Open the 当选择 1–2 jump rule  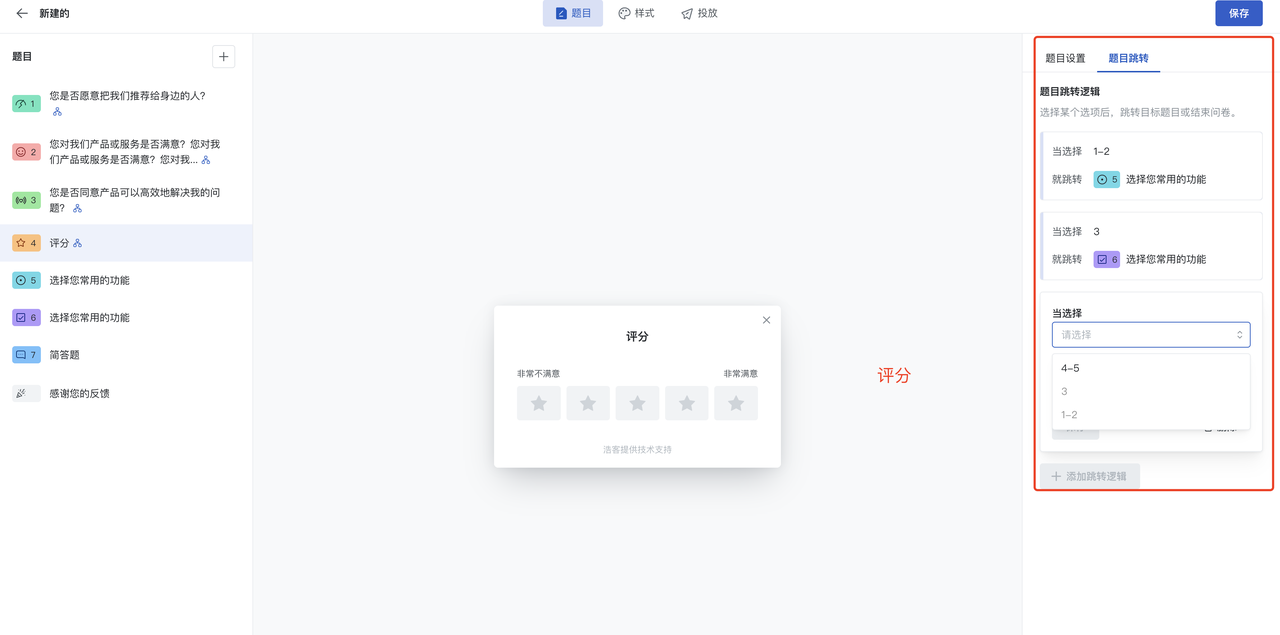click(x=1151, y=165)
